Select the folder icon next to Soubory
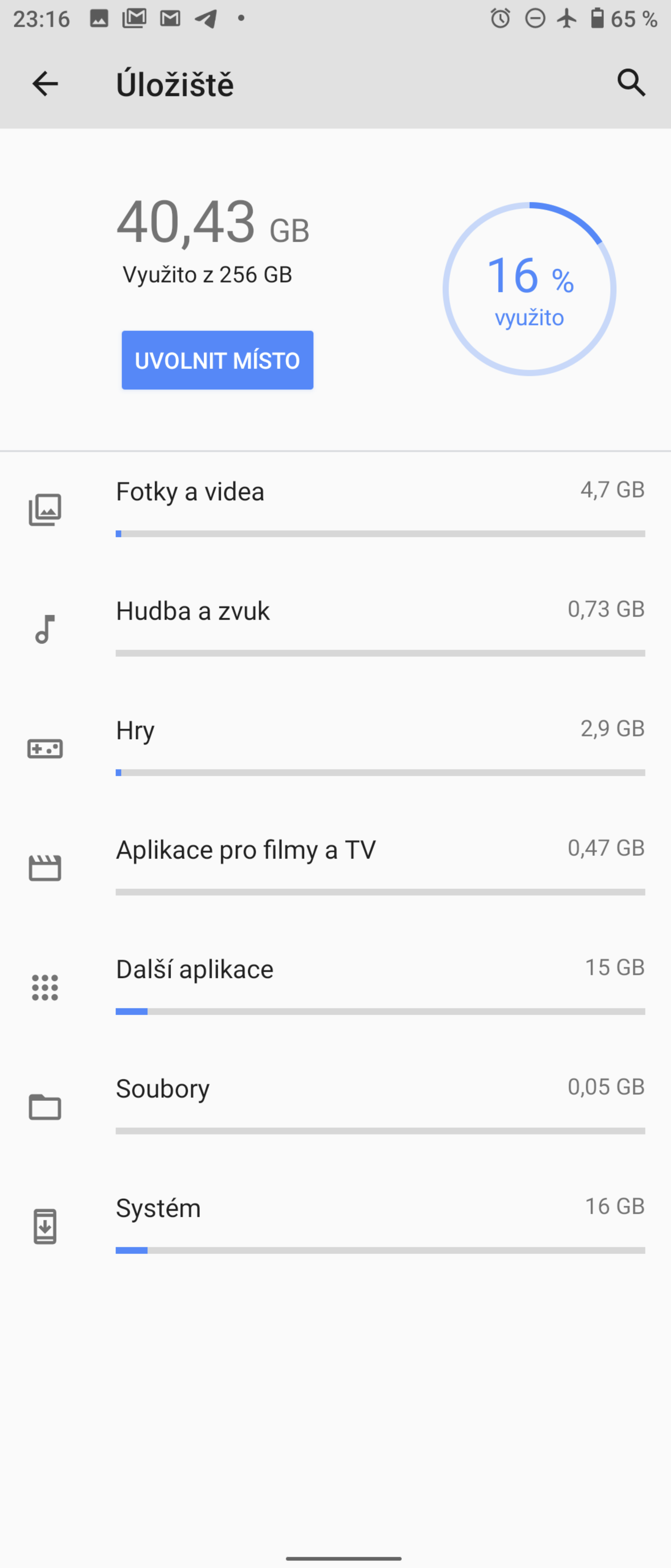The width and height of the screenshot is (671, 1568). point(45,1106)
